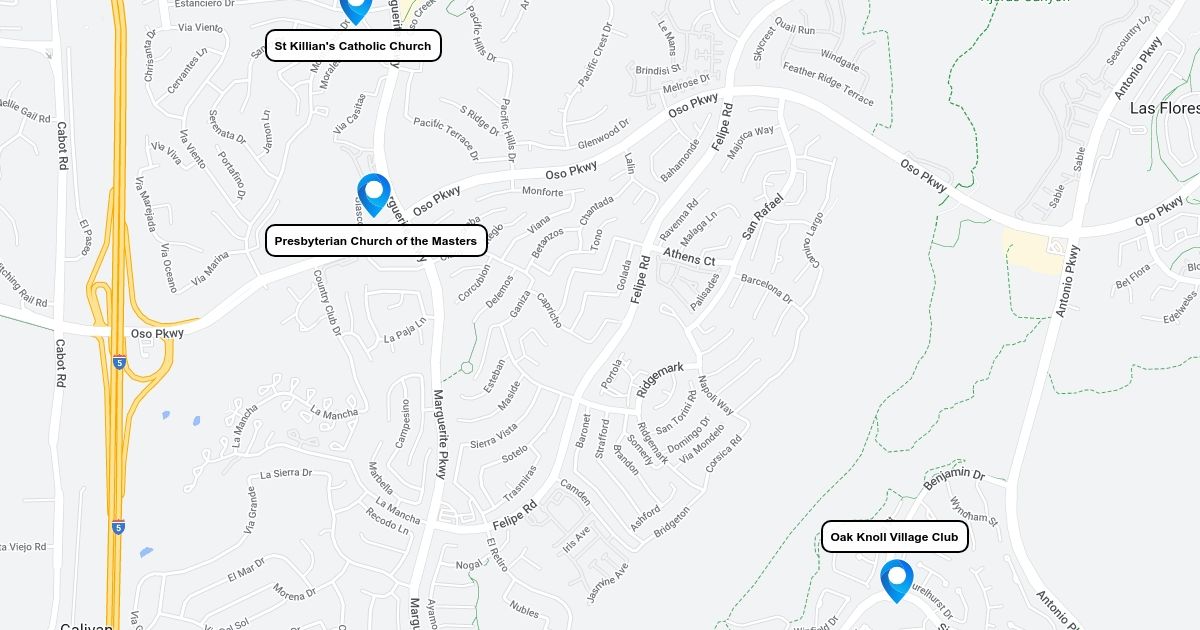Open the St Killian's Catholic Church label
Image resolution: width=1200 pixels, height=630 pixels.
point(353,46)
